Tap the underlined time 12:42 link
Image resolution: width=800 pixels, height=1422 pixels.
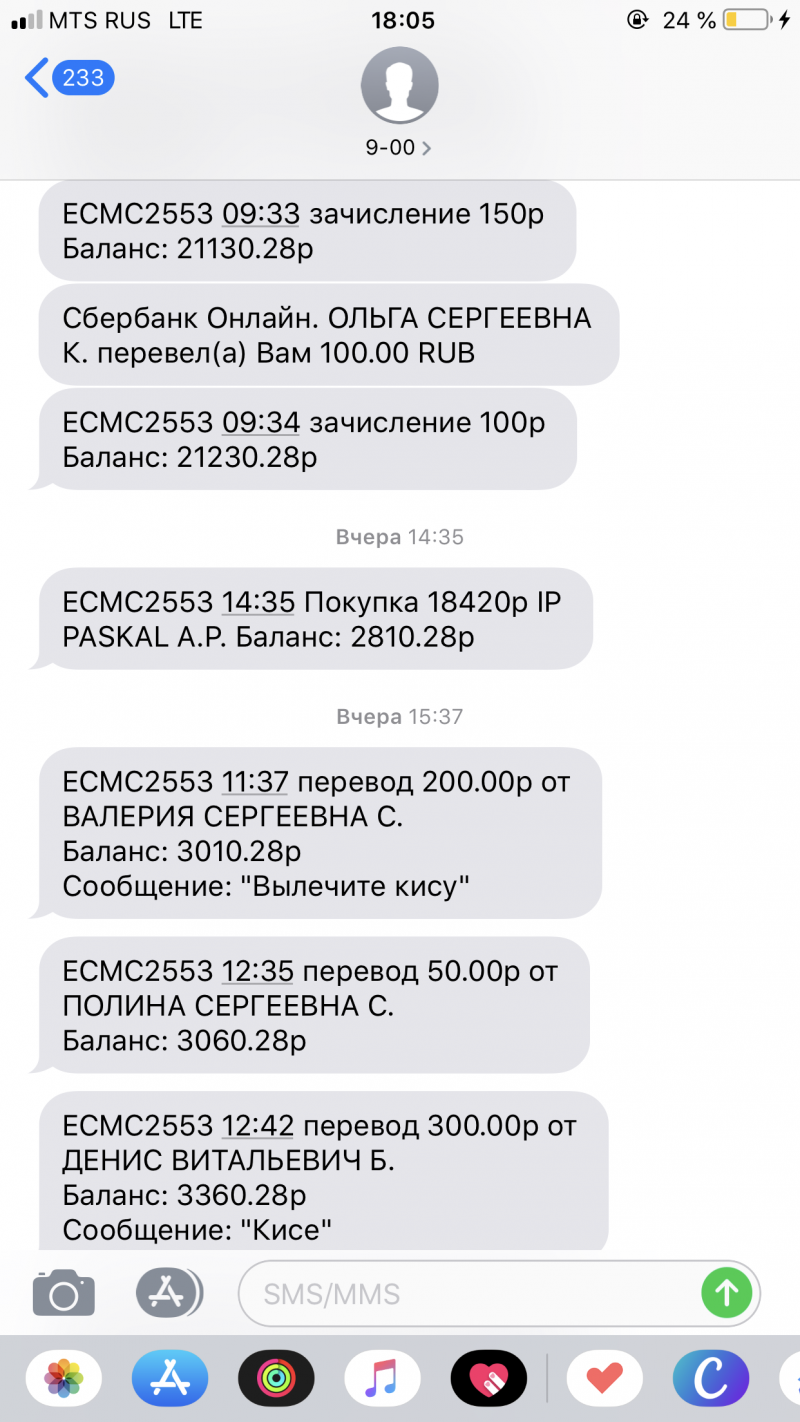pyautogui.click(x=257, y=1127)
